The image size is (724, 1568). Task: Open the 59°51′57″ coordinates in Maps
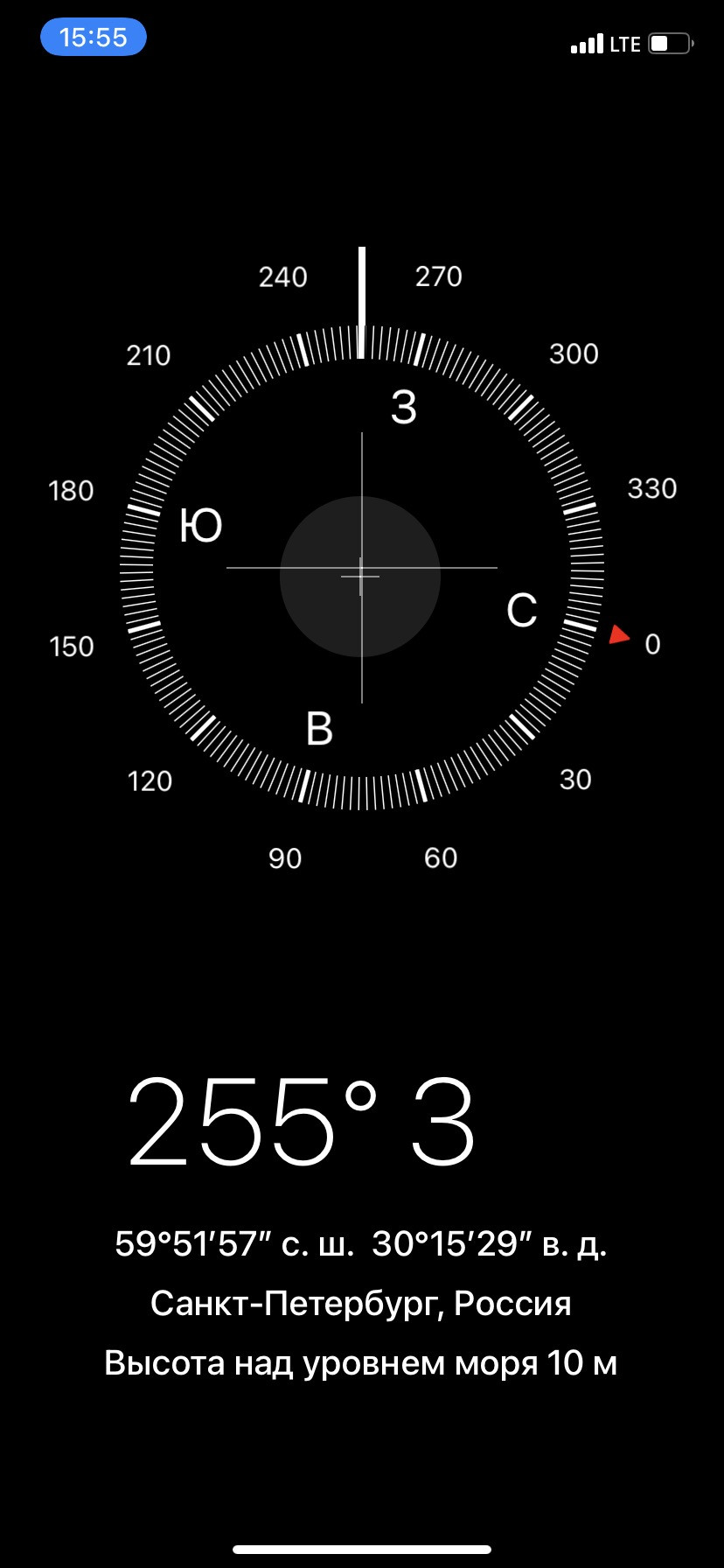[x=360, y=1243]
